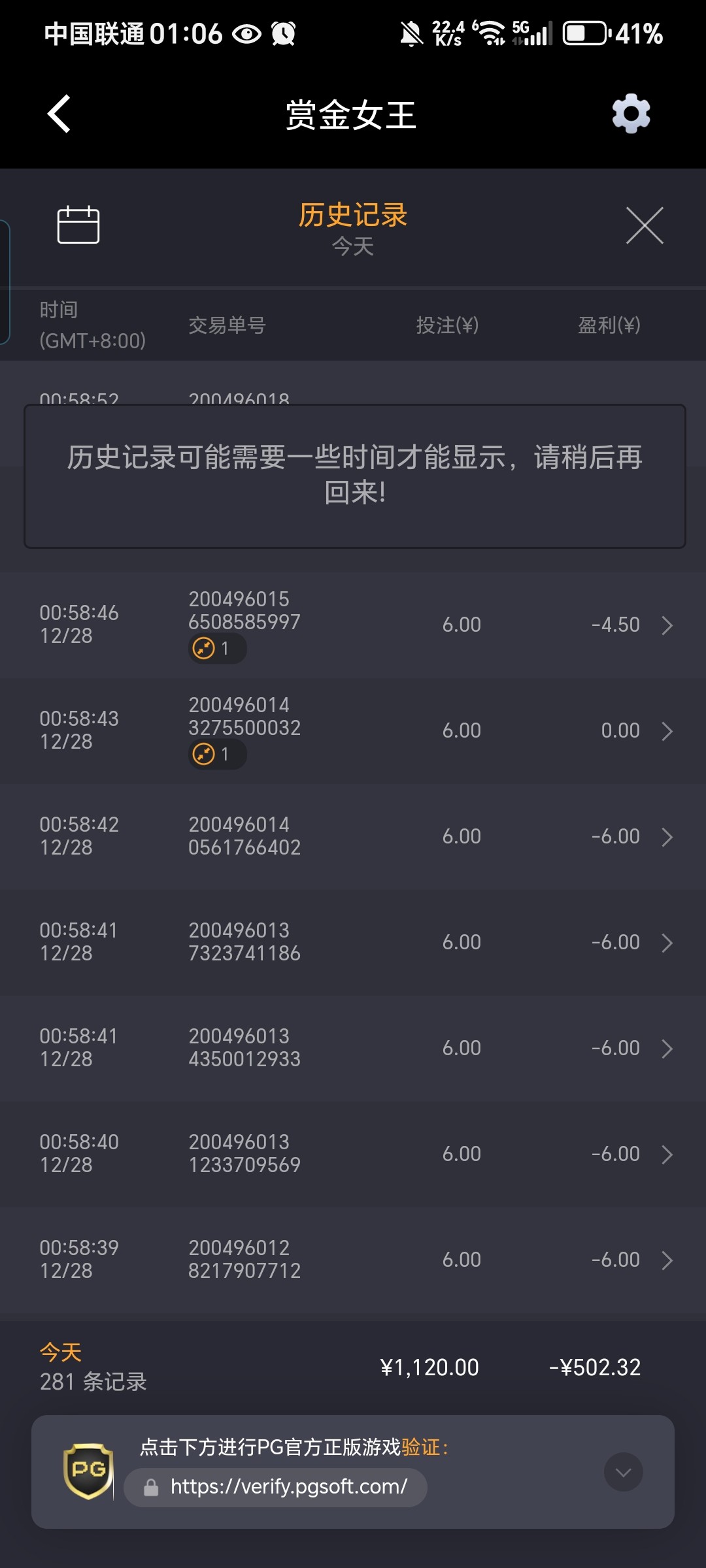
Task: Open the settings gear
Action: 631,114
